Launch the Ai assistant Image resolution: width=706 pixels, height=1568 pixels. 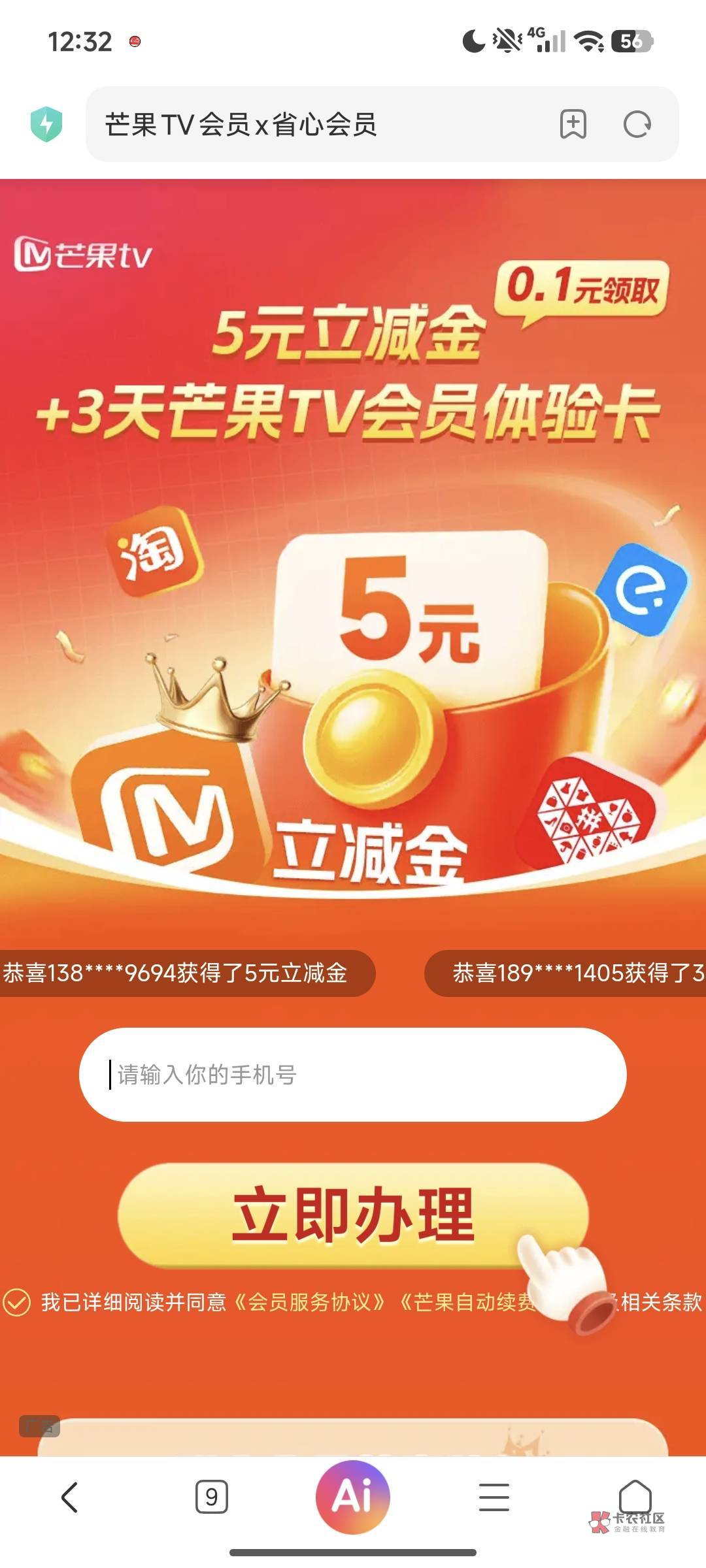[x=353, y=1497]
